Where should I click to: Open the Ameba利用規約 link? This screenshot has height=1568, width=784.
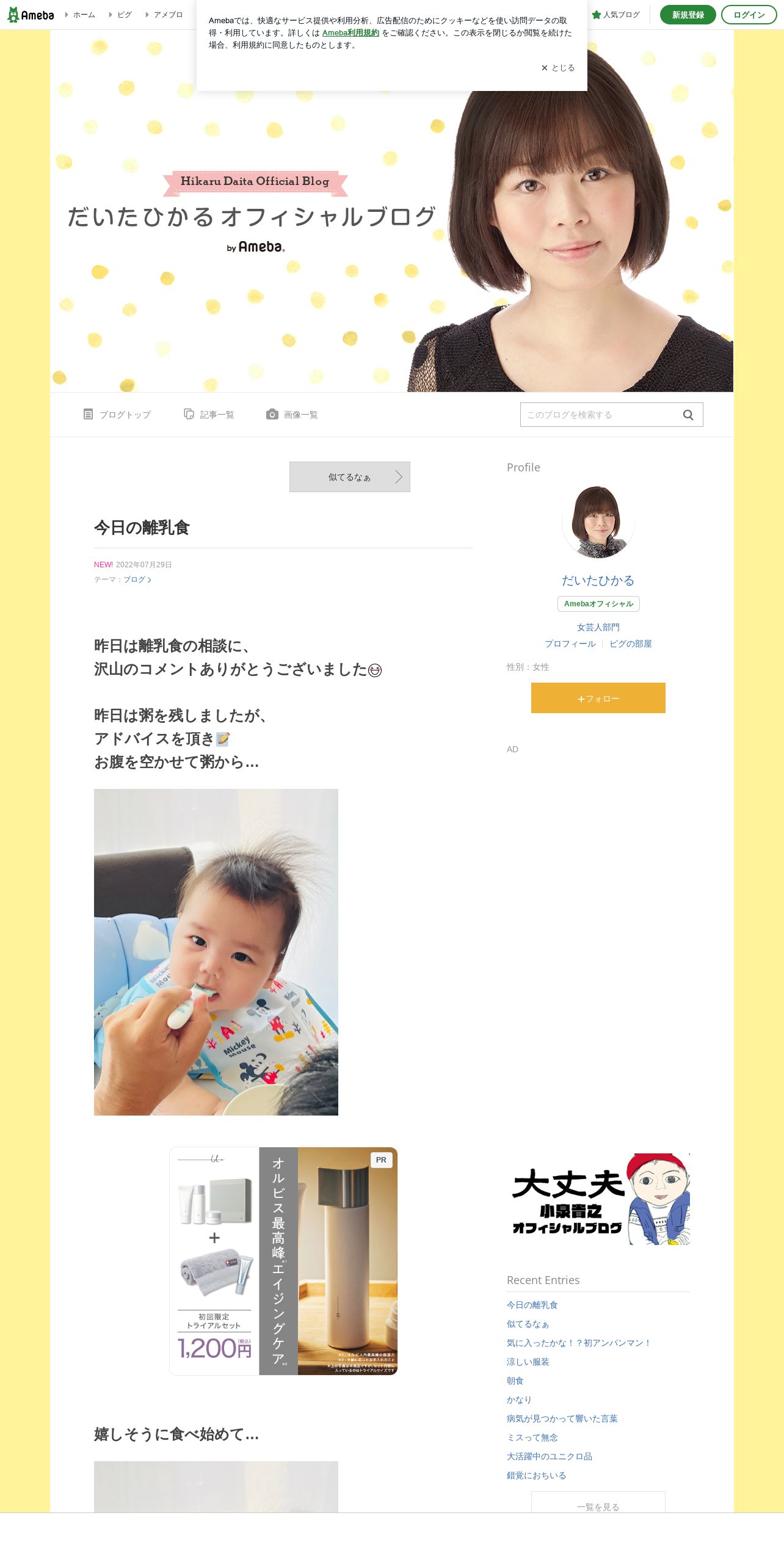[x=350, y=33]
